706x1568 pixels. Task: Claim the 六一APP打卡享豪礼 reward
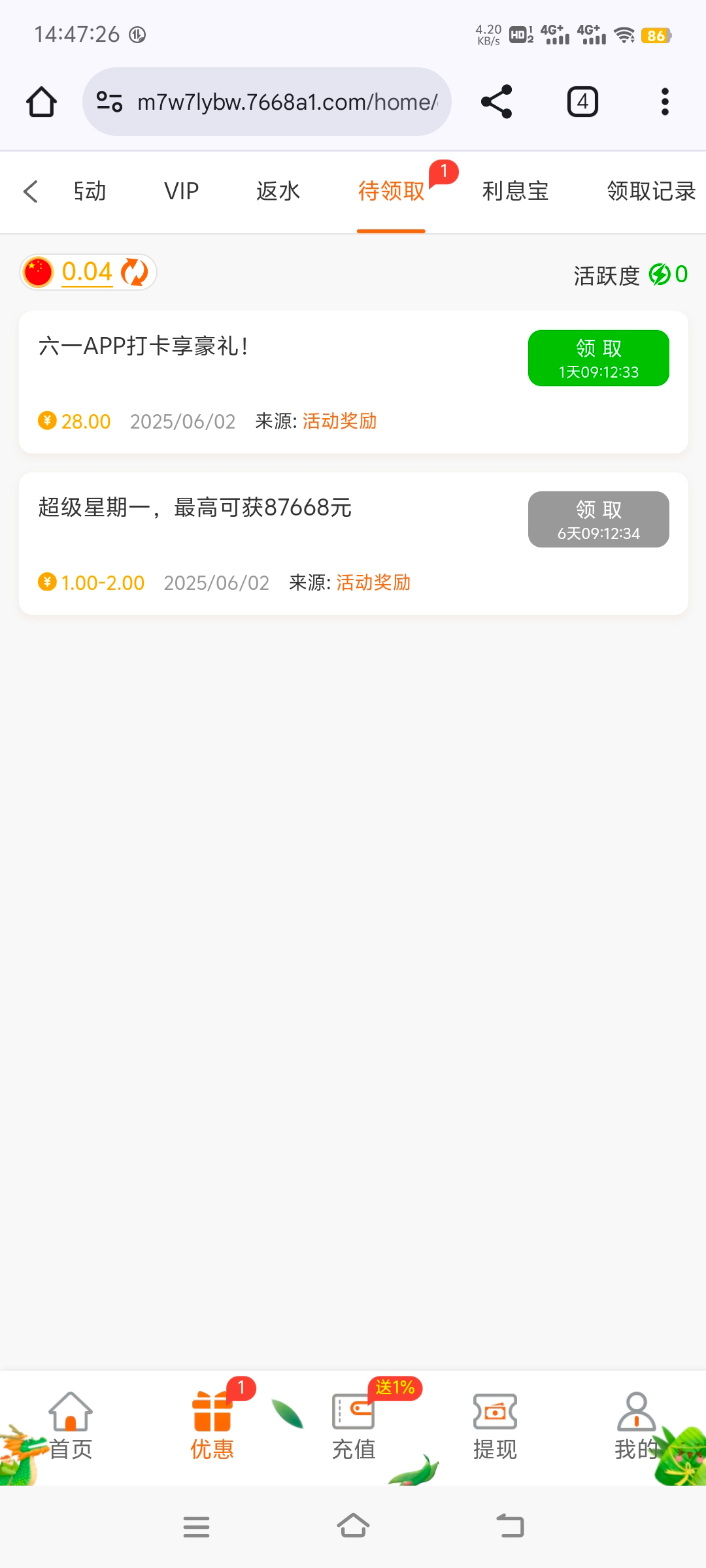[598, 358]
